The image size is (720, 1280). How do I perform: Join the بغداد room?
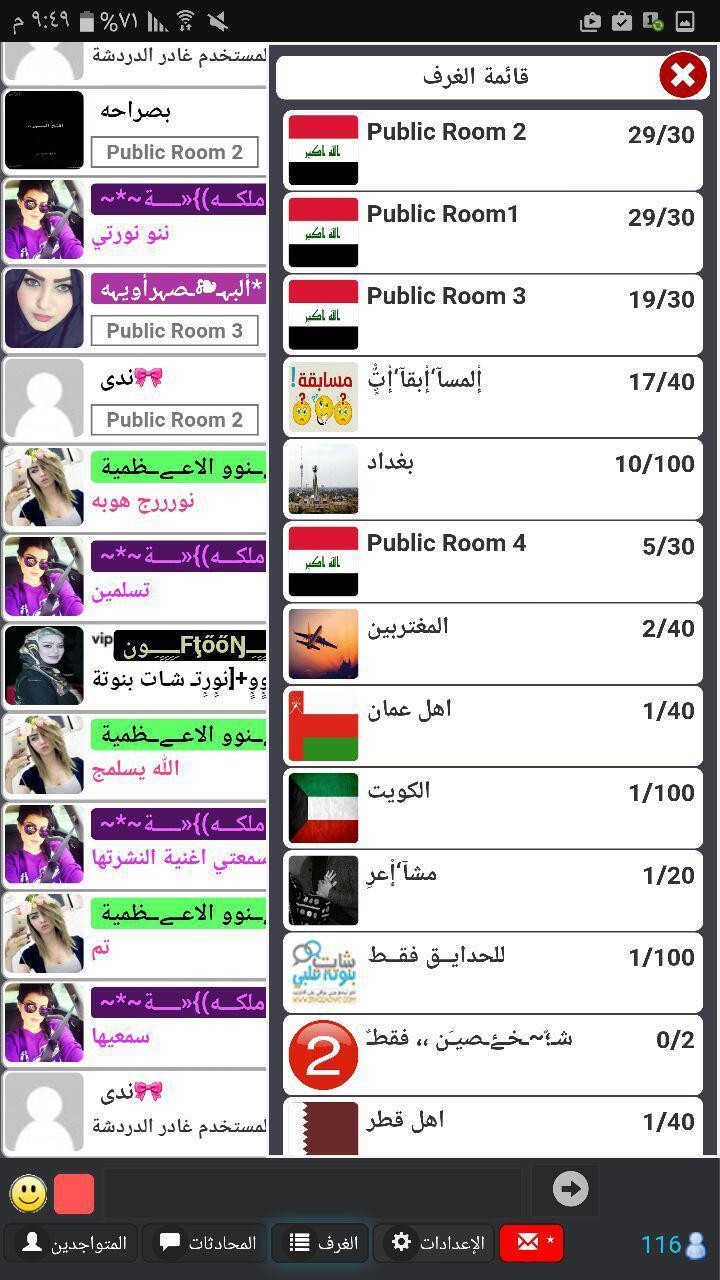click(x=493, y=478)
